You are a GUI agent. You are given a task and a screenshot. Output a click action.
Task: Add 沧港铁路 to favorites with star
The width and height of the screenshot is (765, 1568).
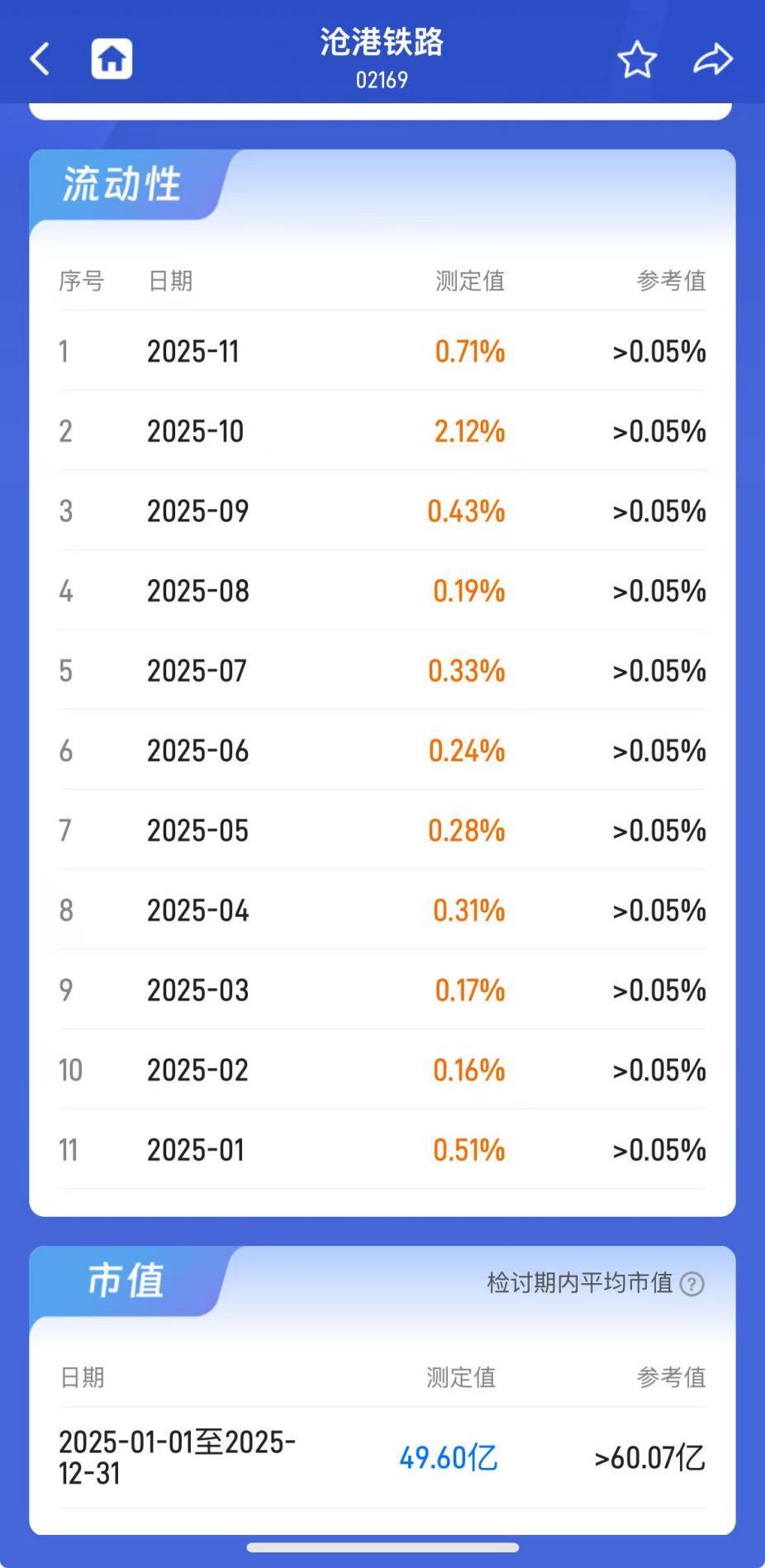[637, 59]
